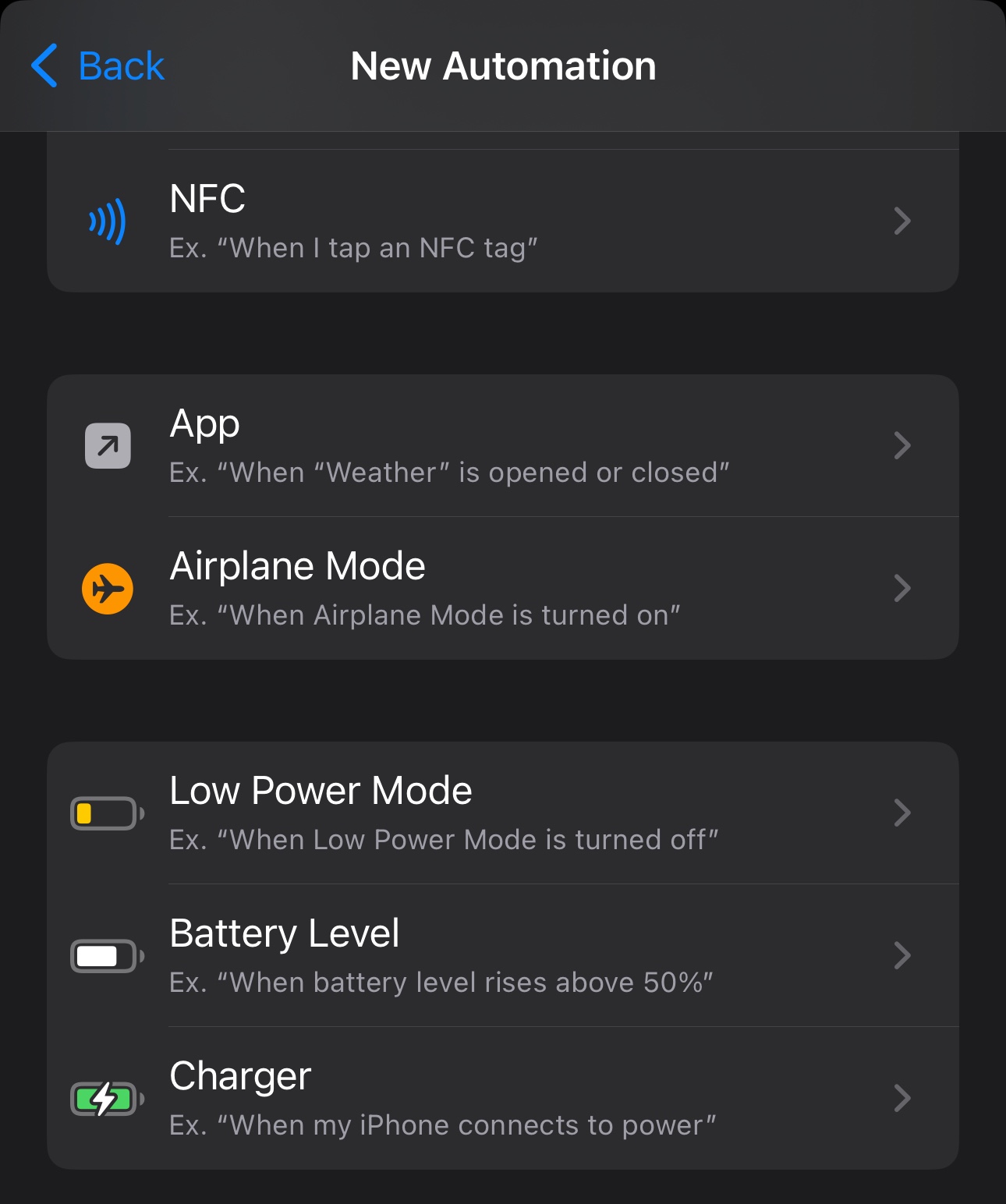Choose the Charger trigger
Screen dimensions: 1006x1204
point(503,1098)
